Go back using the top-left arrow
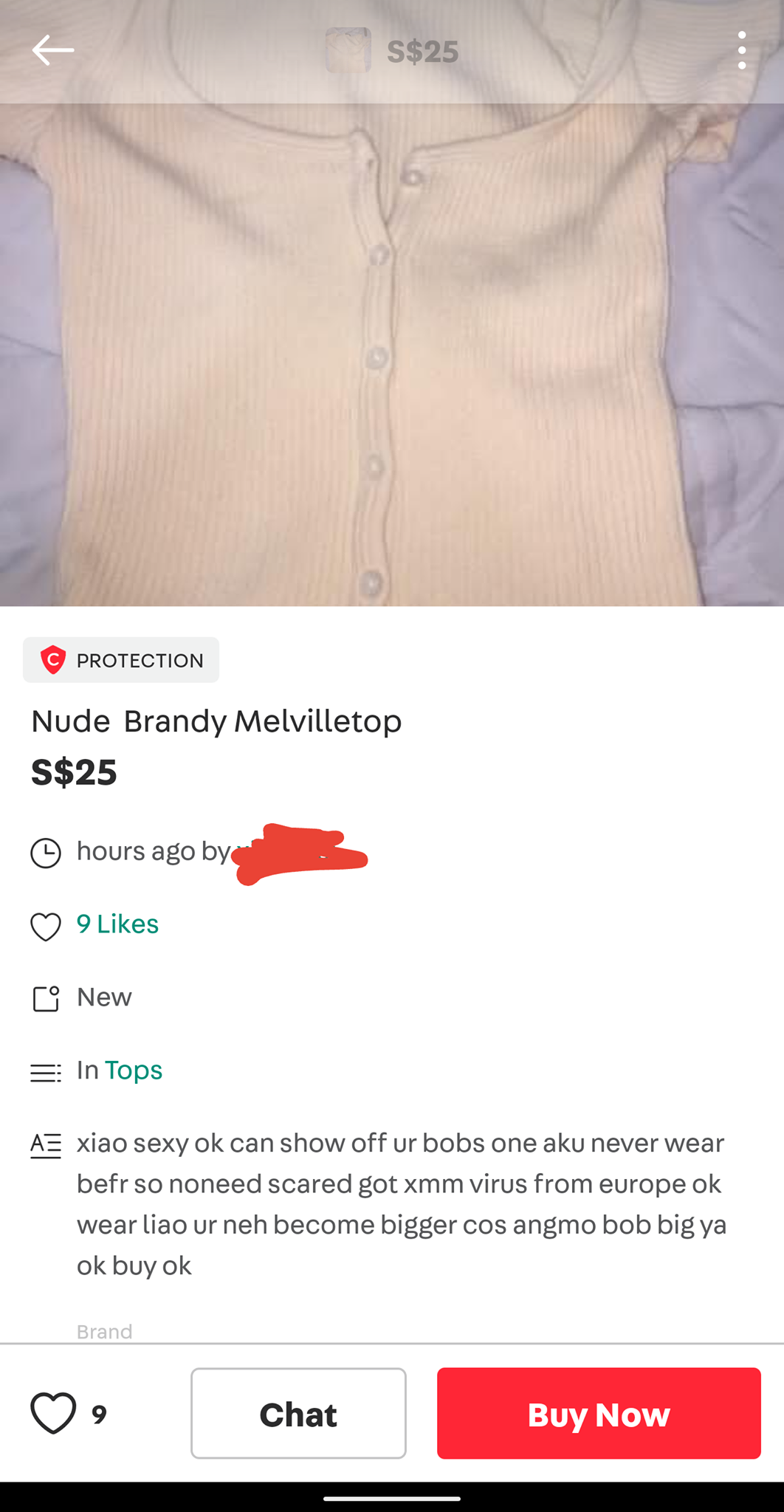The height and width of the screenshot is (1512, 784). 52,50
